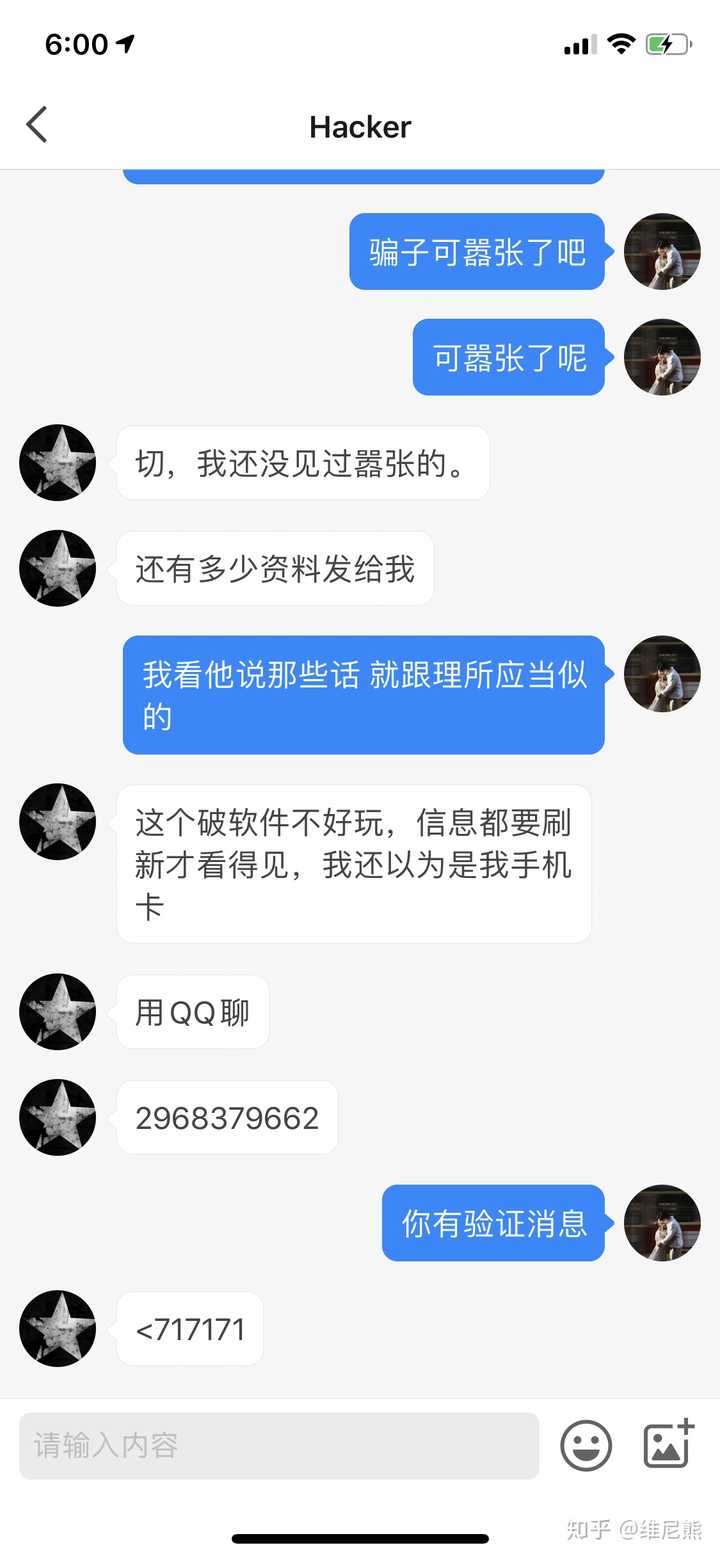Open my avatar beside 骗子可嚣张了吧
This screenshot has height=1559, width=720.
click(662, 251)
